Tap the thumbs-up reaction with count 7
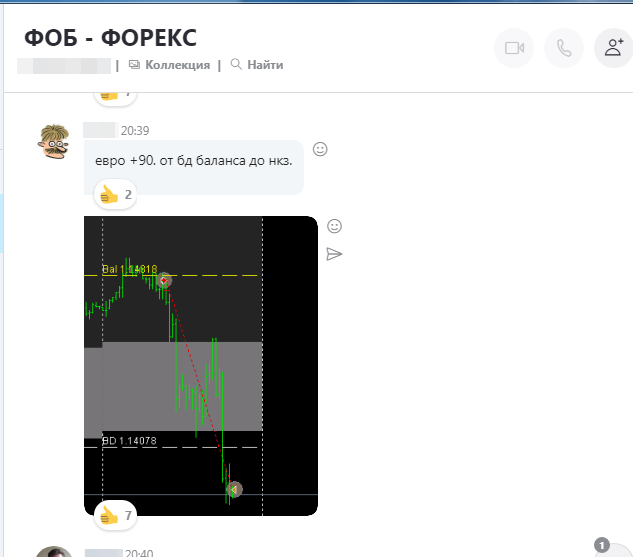633x557 pixels. coord(115,516)
